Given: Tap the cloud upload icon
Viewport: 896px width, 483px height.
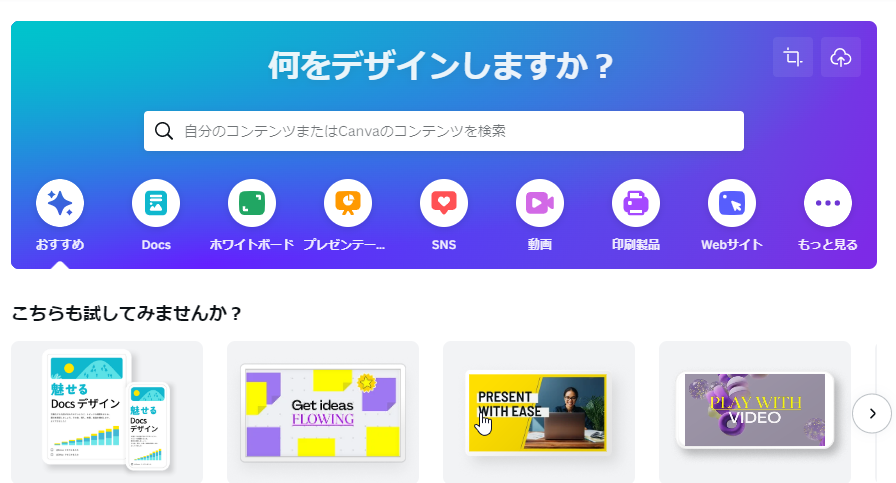Looking at the screenshot, I should (x=841, y=57).
